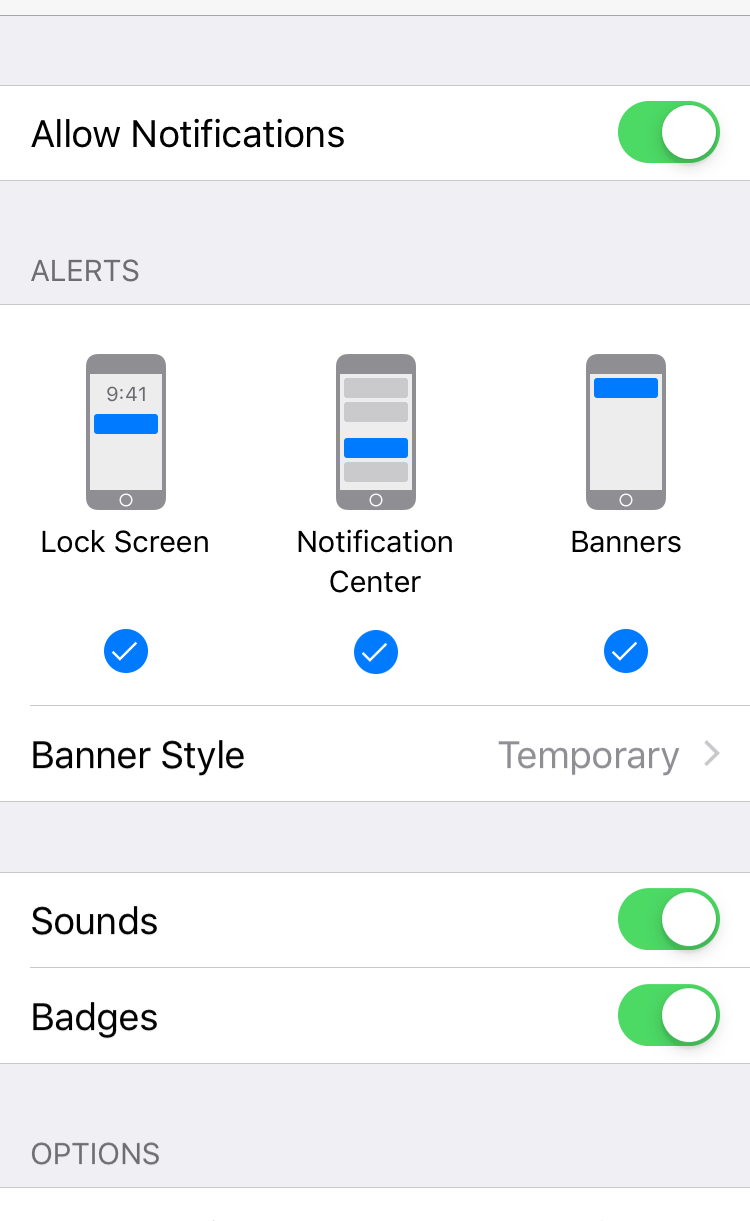The height and width of the screenshot is (1221, 750).
Task: Deselect the Banners alert checkmark
Action: point(626,652)
